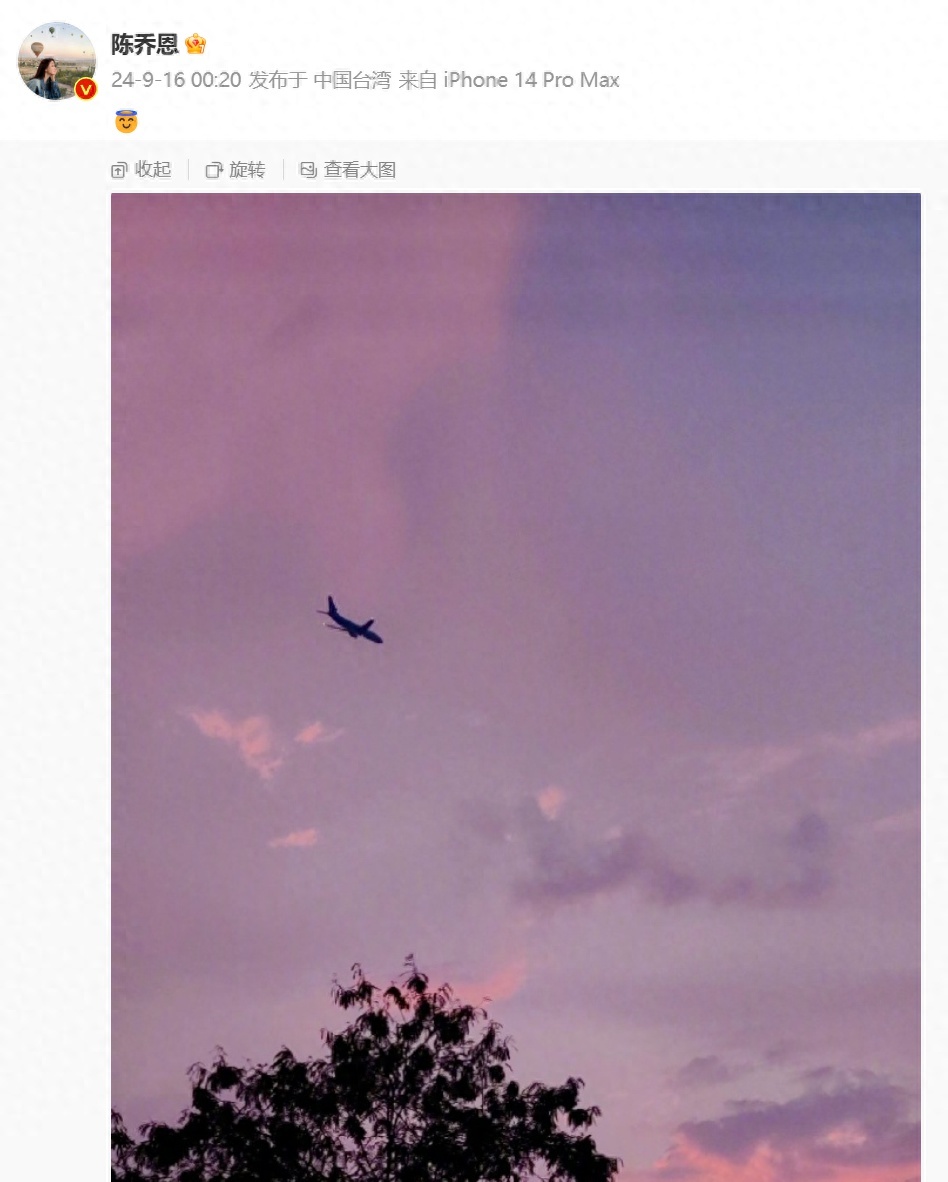Rotate the image with 旋转

tap(236, 170)
